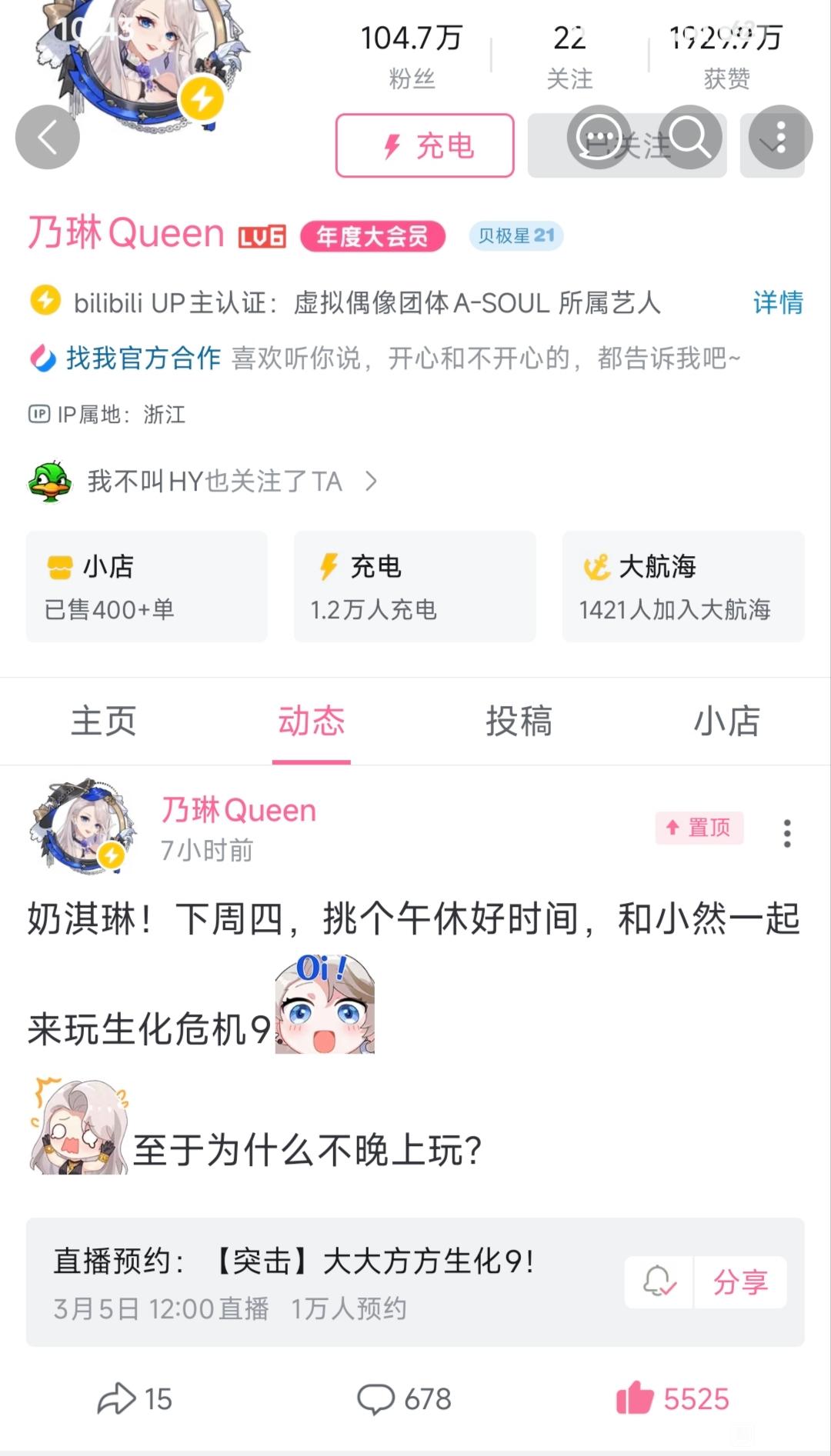Open comments on the pinned post
Image resolution: width=831 pixels, height=1456 pixels.
click(x=404, y=1398)
